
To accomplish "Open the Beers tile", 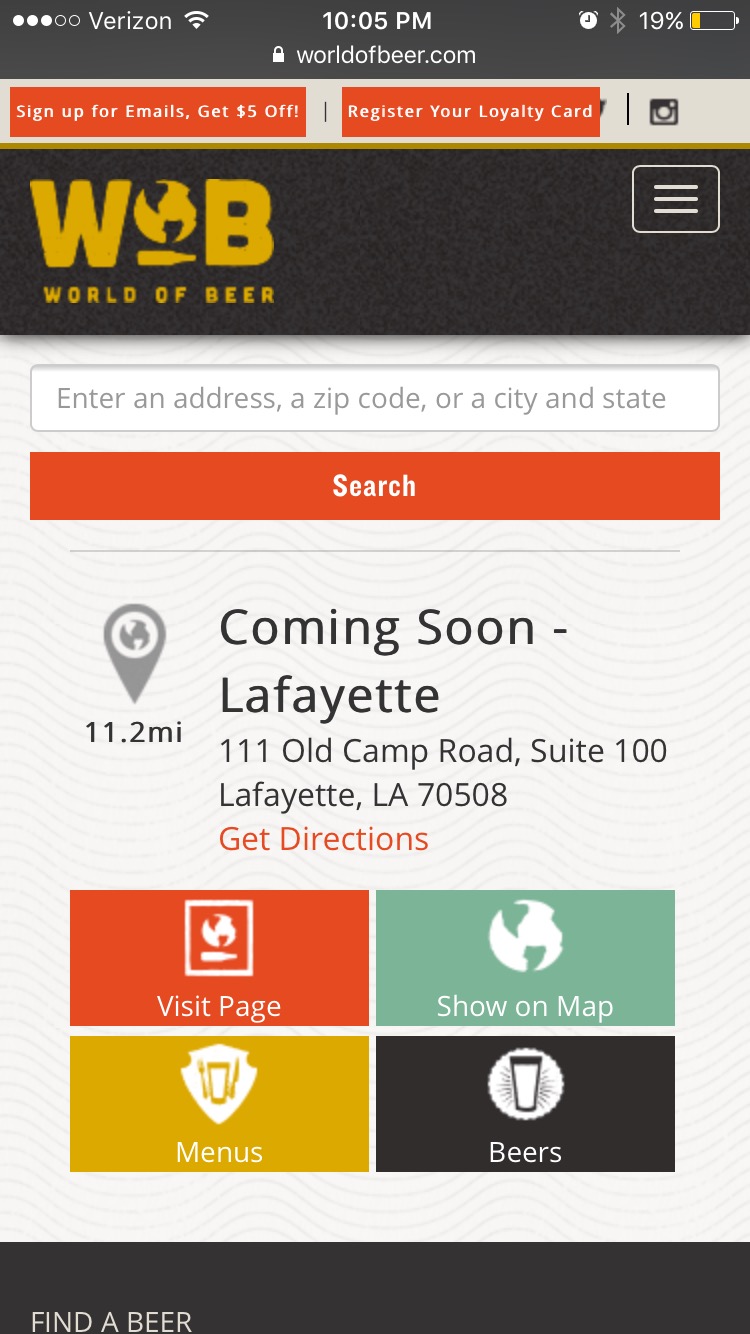I will coord(525,1104).
